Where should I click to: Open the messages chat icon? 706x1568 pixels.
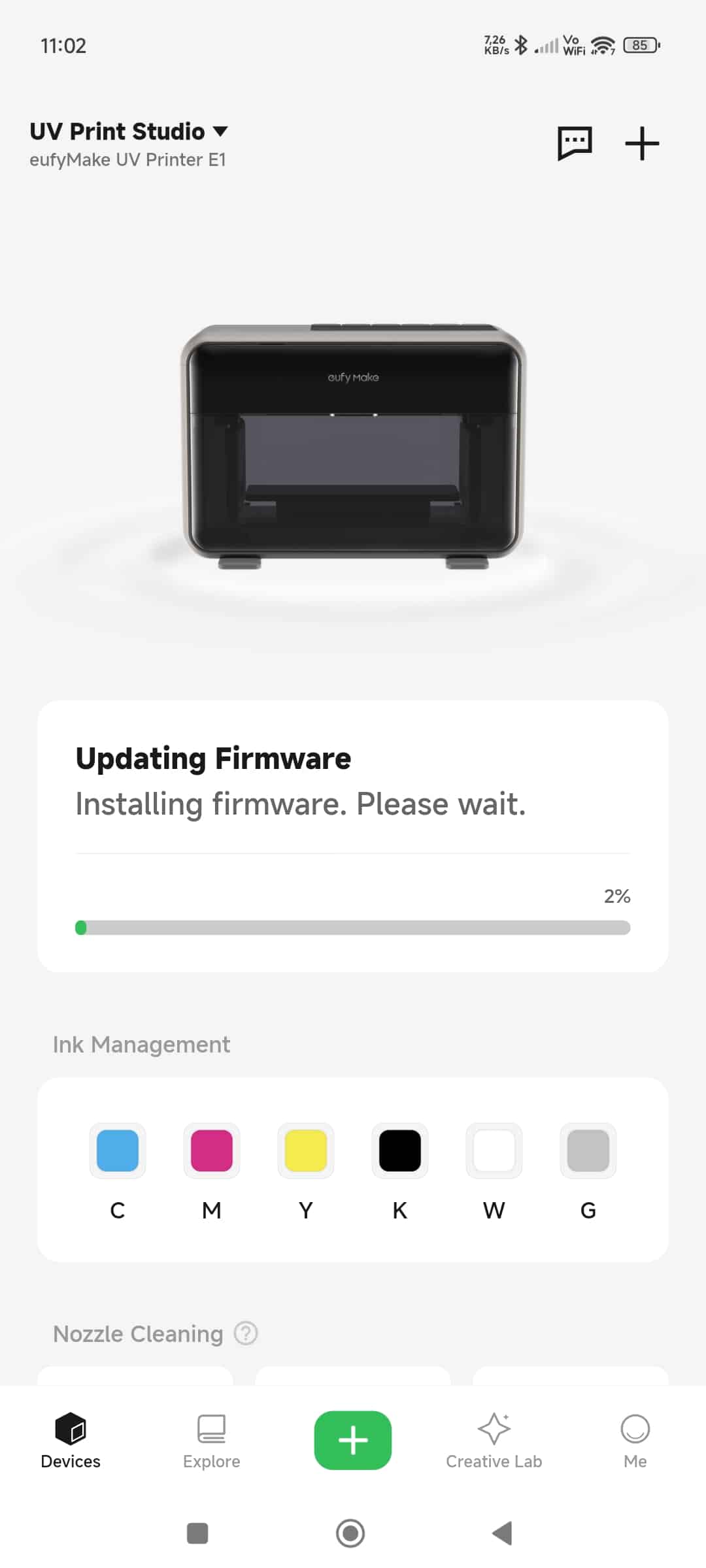pos(575,143)
